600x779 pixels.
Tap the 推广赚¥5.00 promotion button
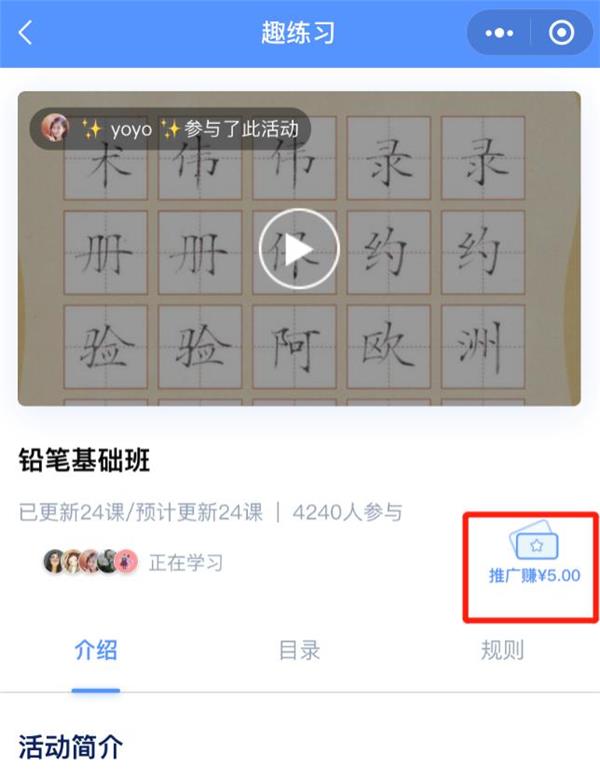tap(534, 560)
